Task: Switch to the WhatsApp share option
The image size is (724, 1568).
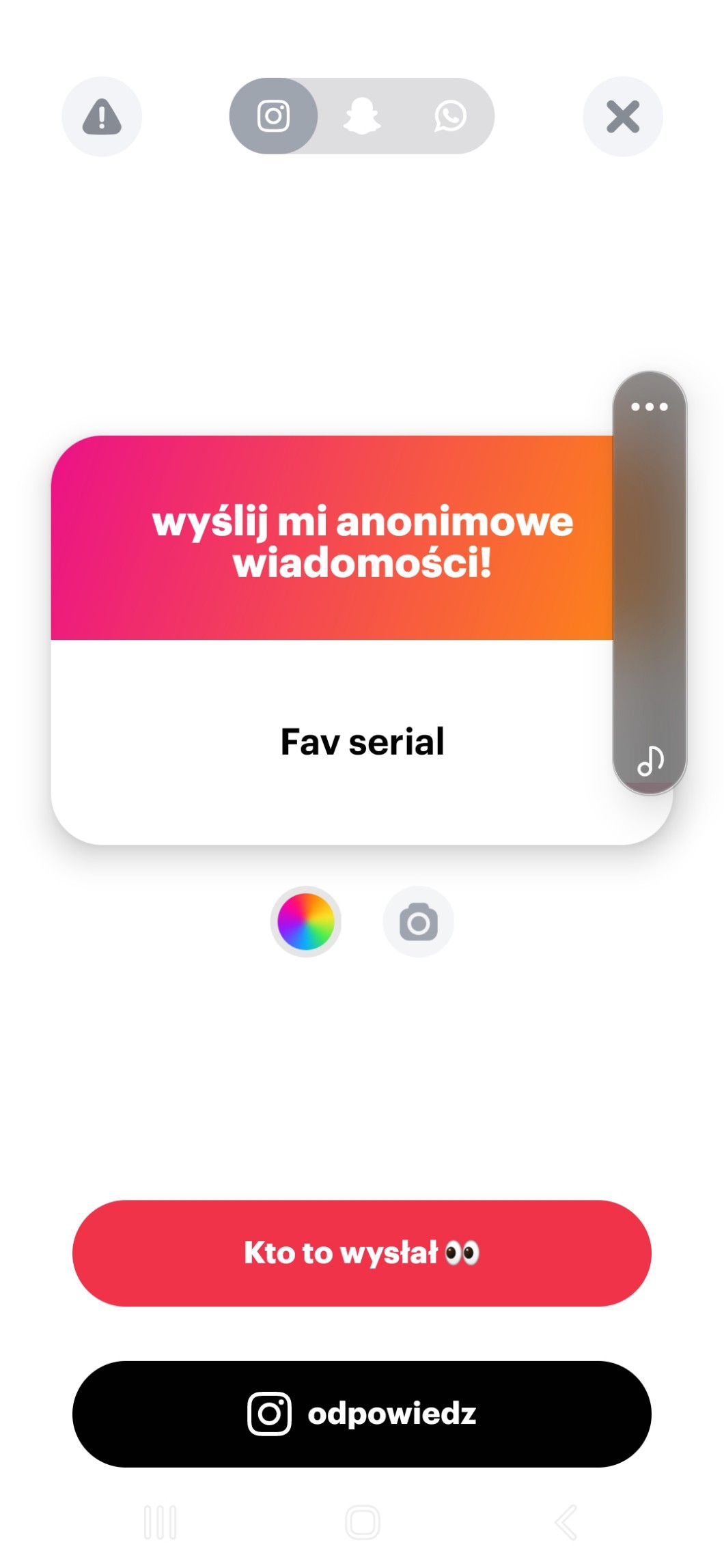Action: coord(450,116)
